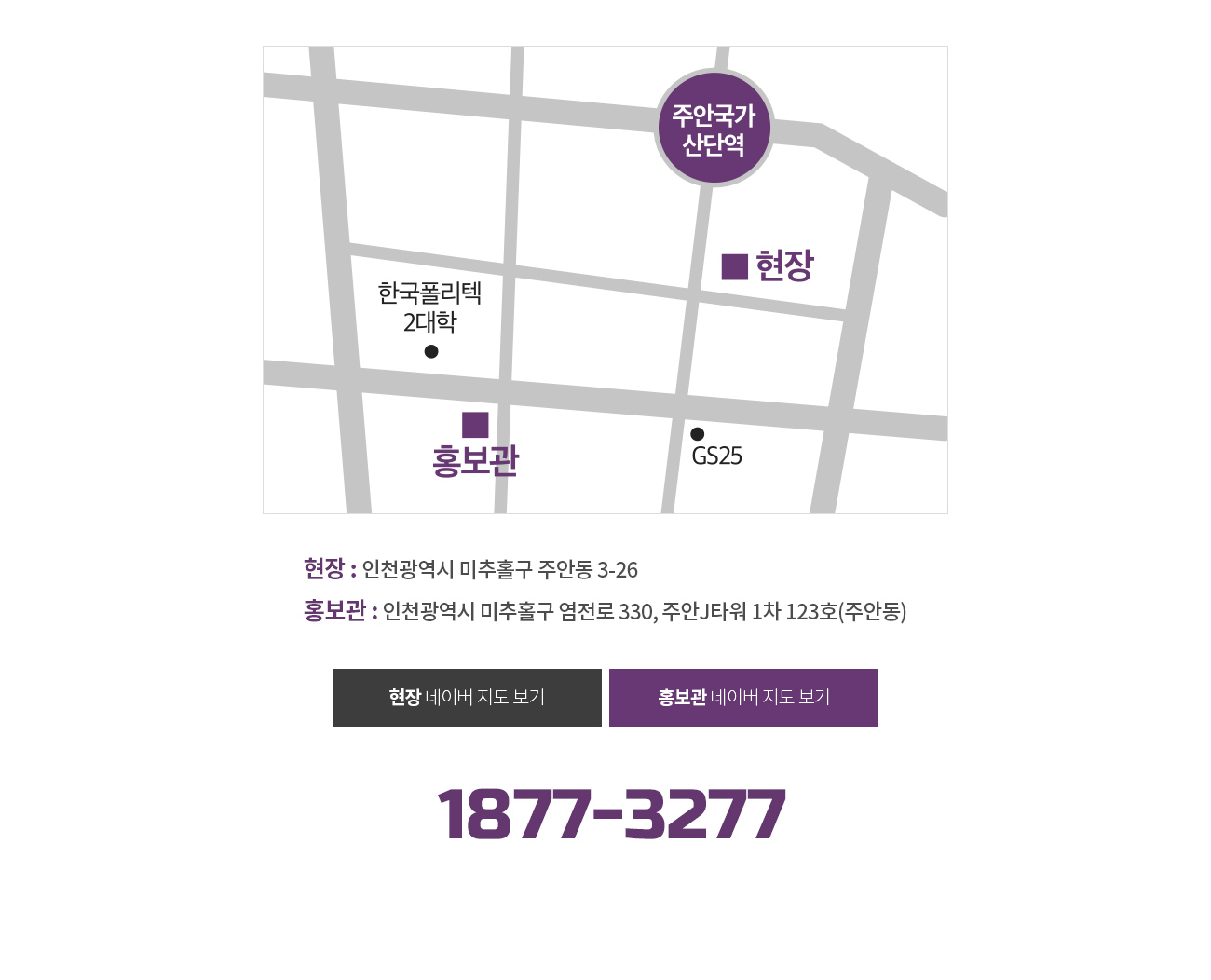Open the 현장 Naver map button
Viewport: 1211px width, 980px height.
[x=467, y=698]
